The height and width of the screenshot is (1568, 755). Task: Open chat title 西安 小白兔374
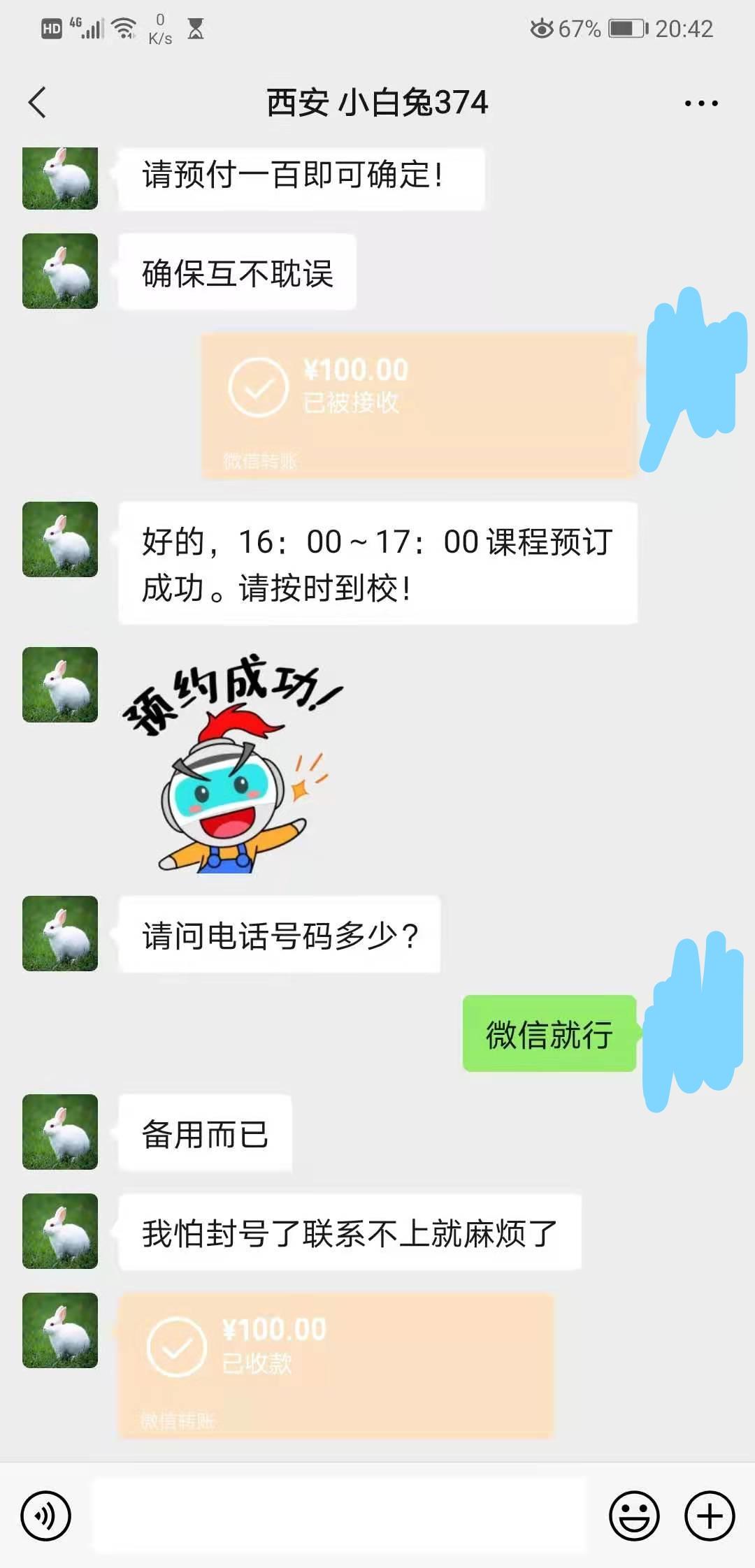pos(377,103)
